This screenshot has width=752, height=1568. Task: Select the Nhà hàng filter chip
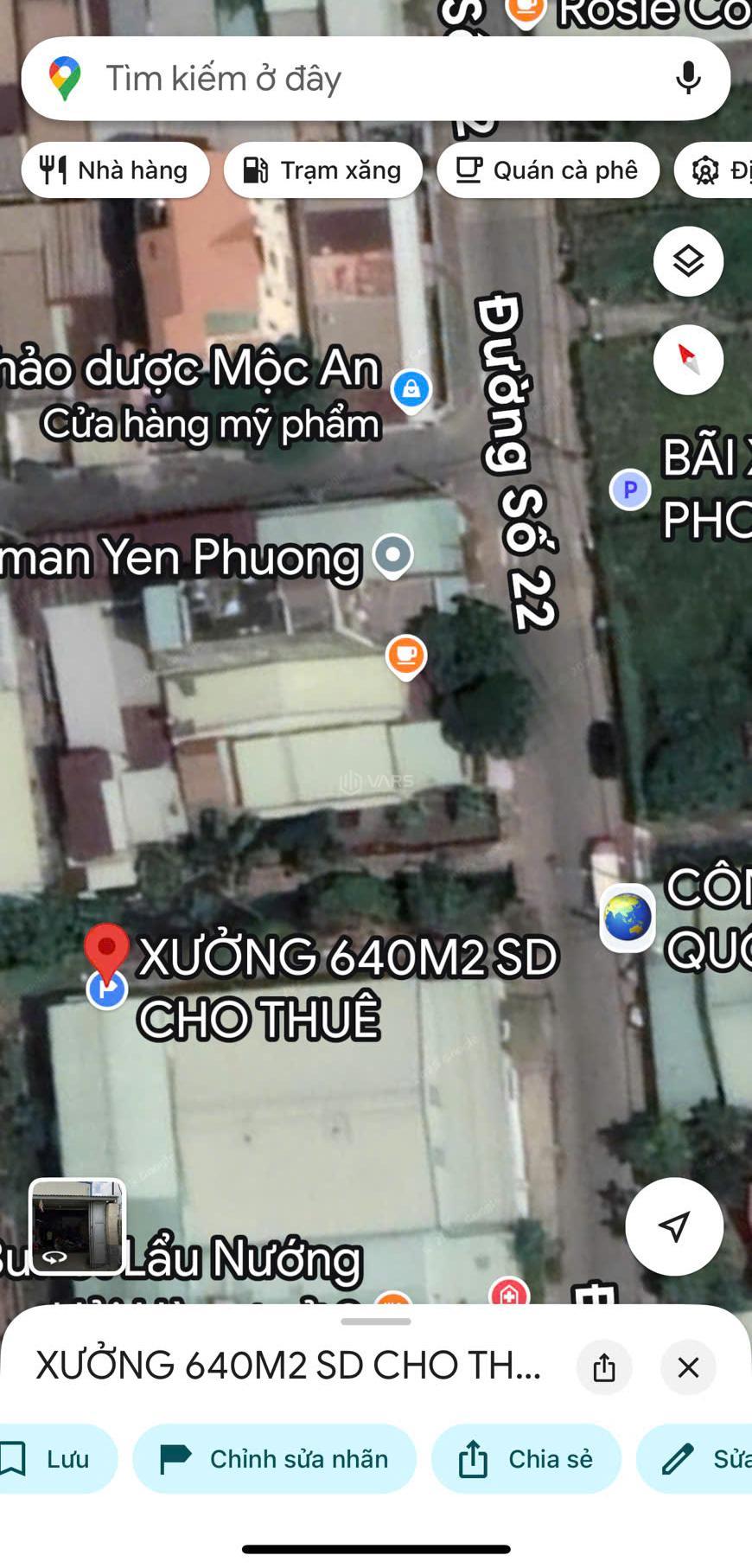click(116, 170)
